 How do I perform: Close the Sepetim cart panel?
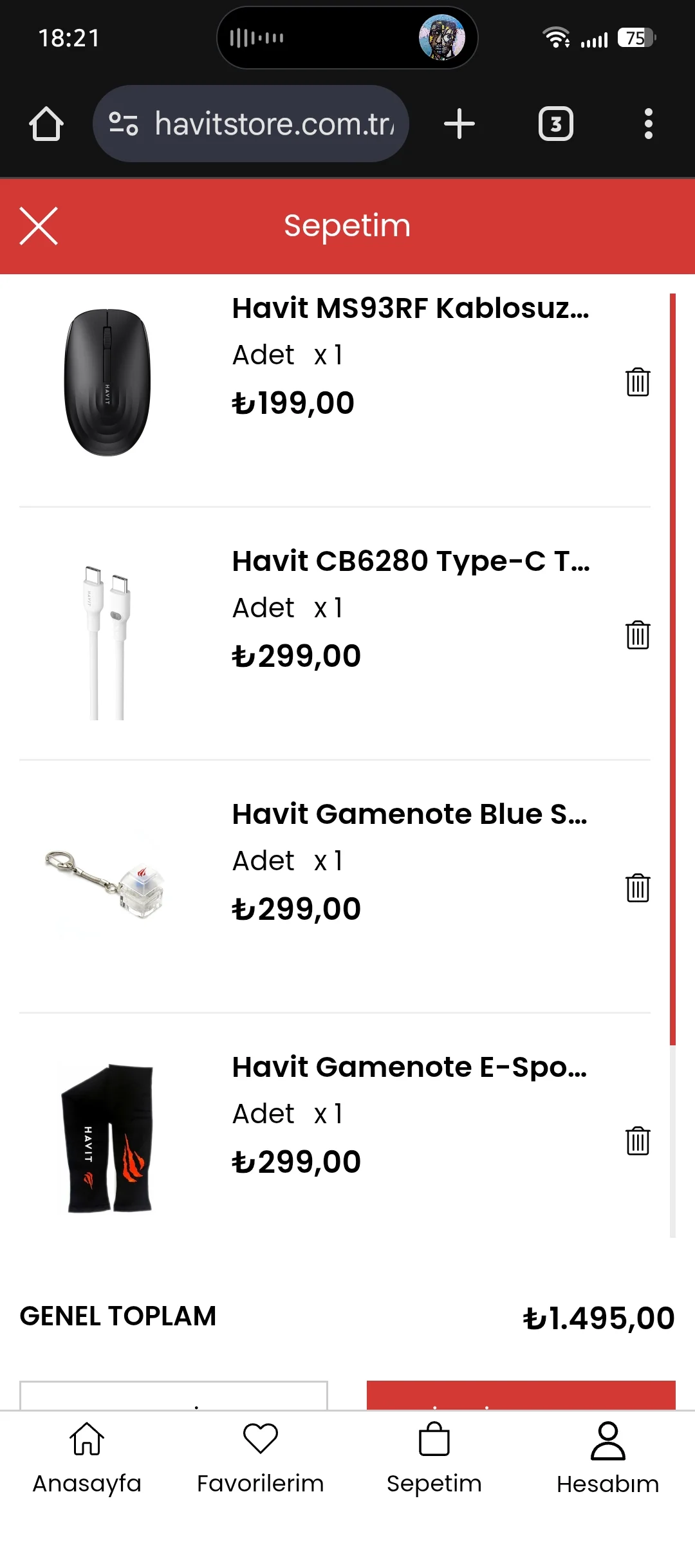(39, 226)
